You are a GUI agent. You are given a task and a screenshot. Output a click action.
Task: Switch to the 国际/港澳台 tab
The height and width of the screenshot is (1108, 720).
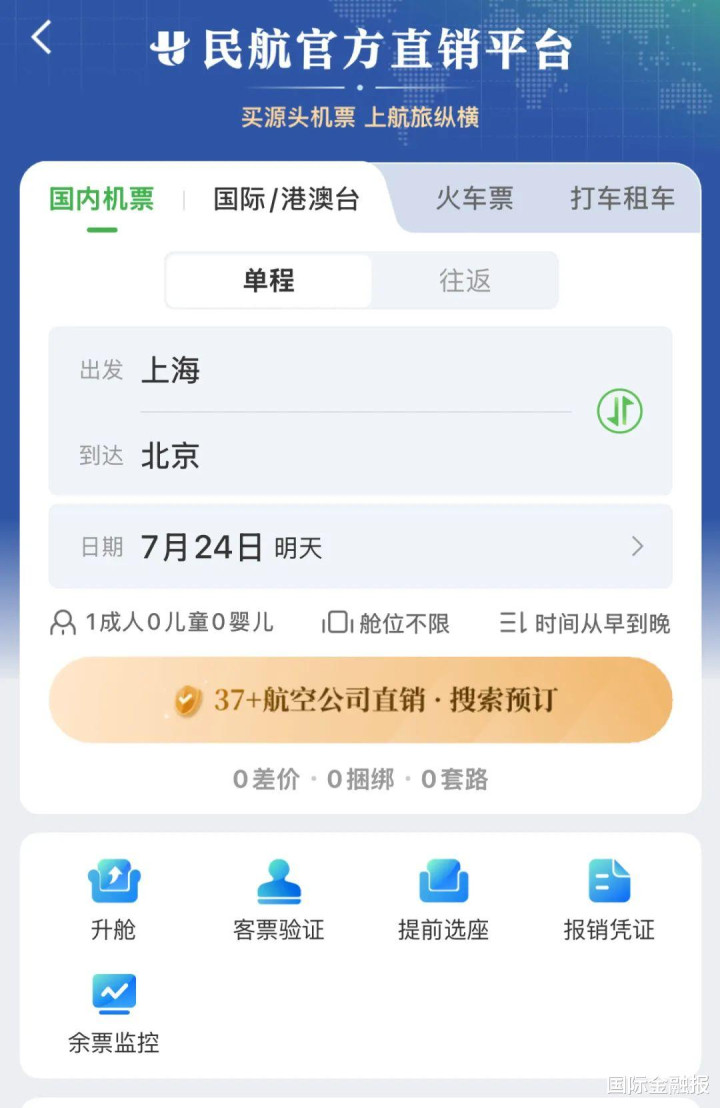click(x=286, y=199)
